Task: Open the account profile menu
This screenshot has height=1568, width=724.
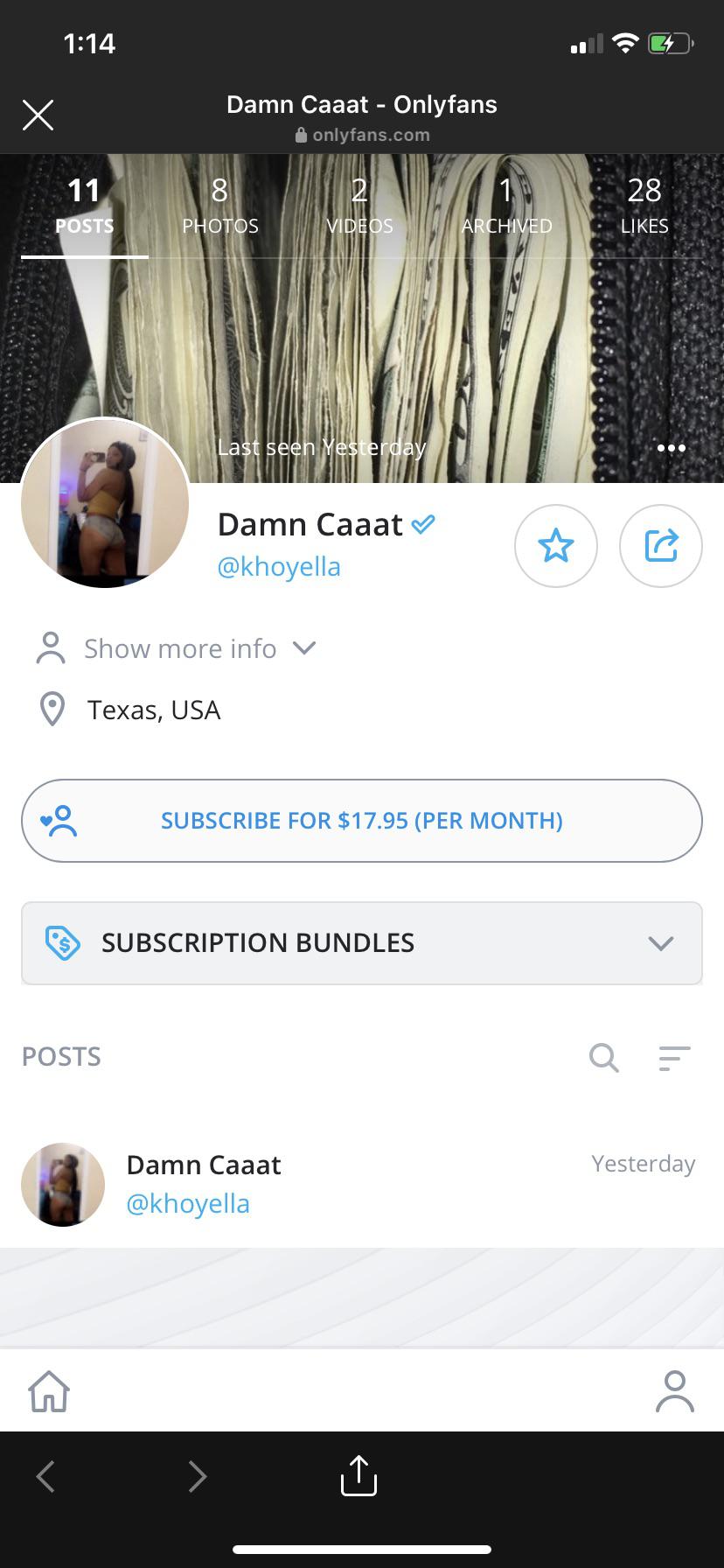Action: click(x=674, y=1391)
